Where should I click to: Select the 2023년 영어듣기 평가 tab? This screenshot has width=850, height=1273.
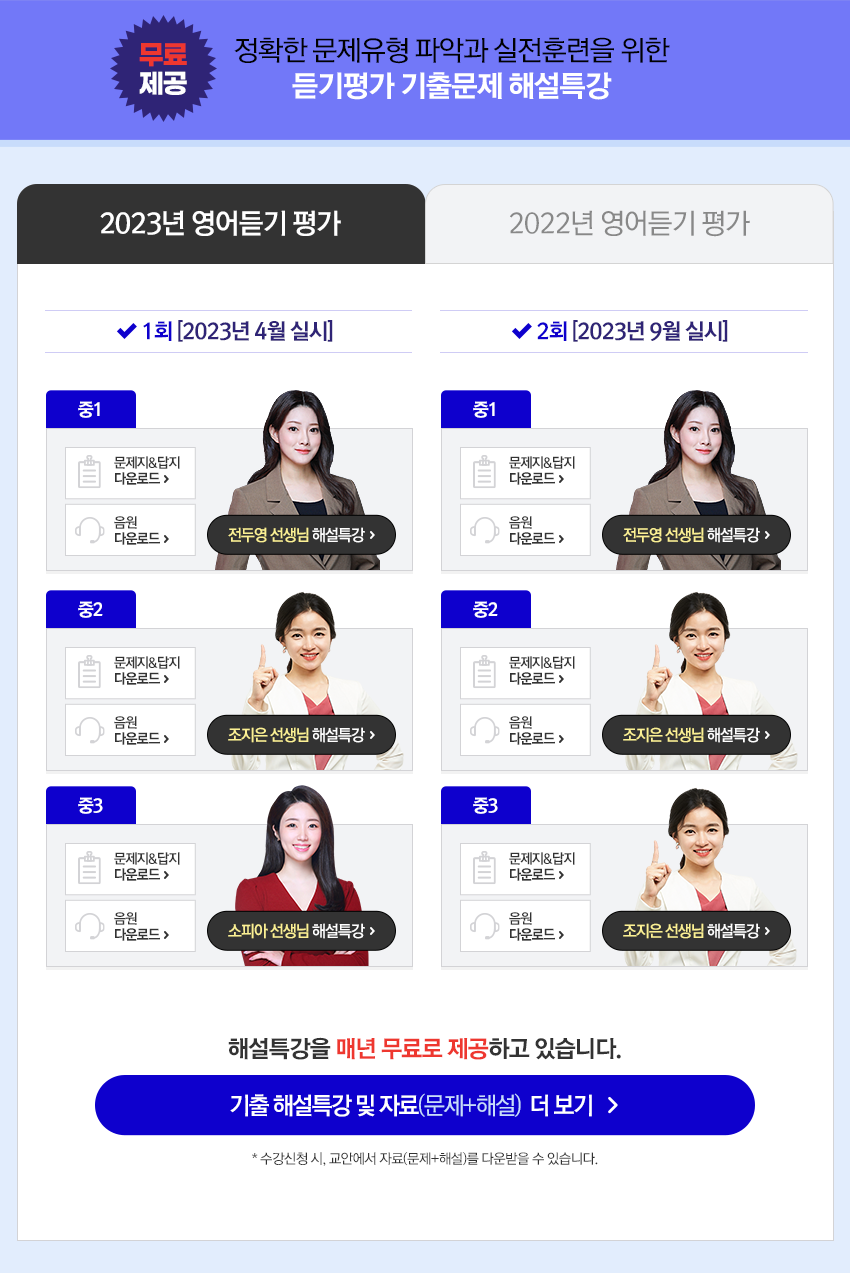pyautogui.click(x=221, y=224)
